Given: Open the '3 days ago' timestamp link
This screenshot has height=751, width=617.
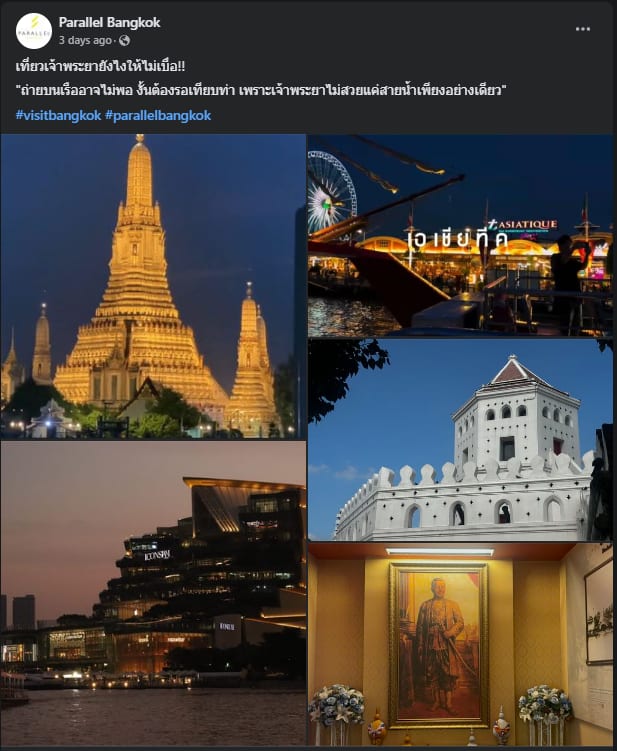Looking at the screenshot, I should [x=85, y=41].
